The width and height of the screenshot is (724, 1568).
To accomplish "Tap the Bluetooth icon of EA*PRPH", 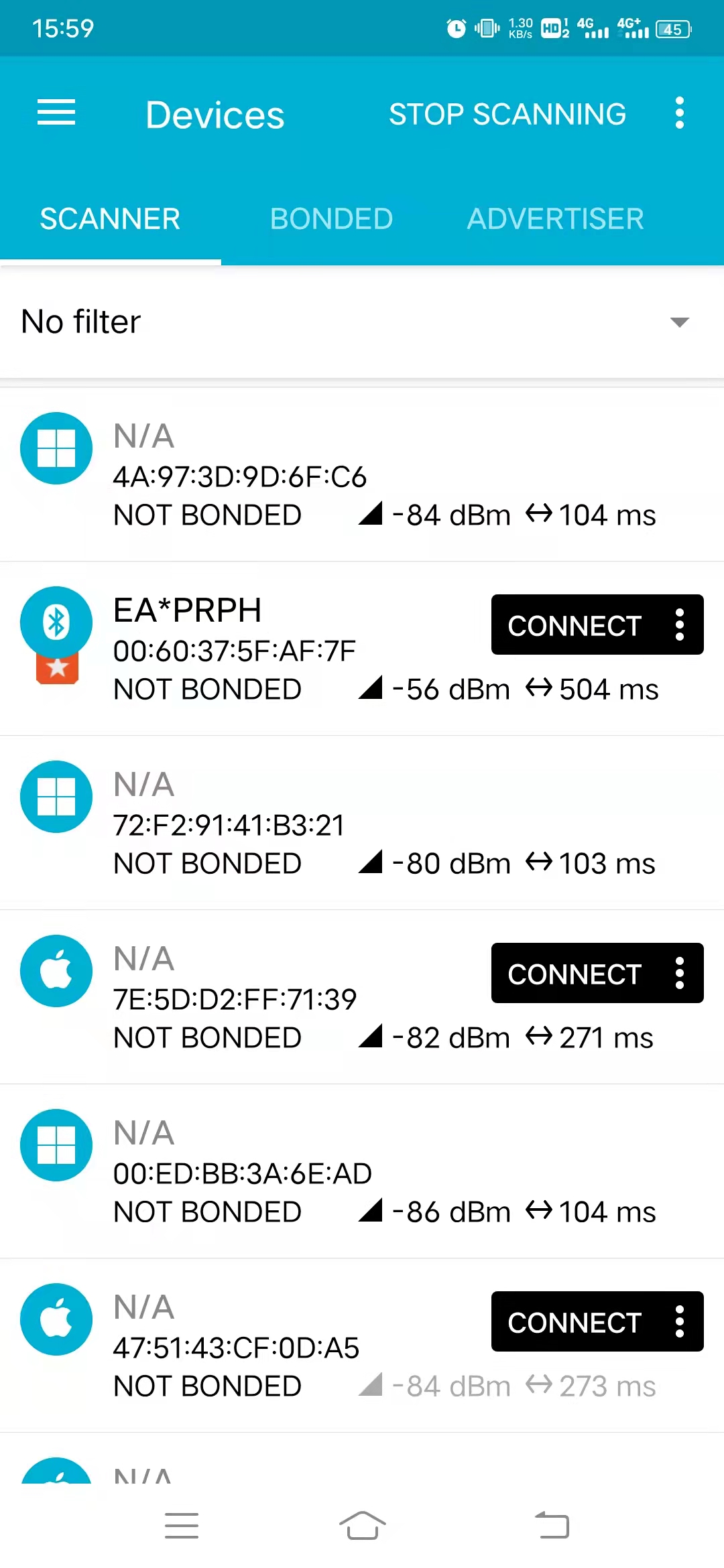I will click(x=56, y=623).
